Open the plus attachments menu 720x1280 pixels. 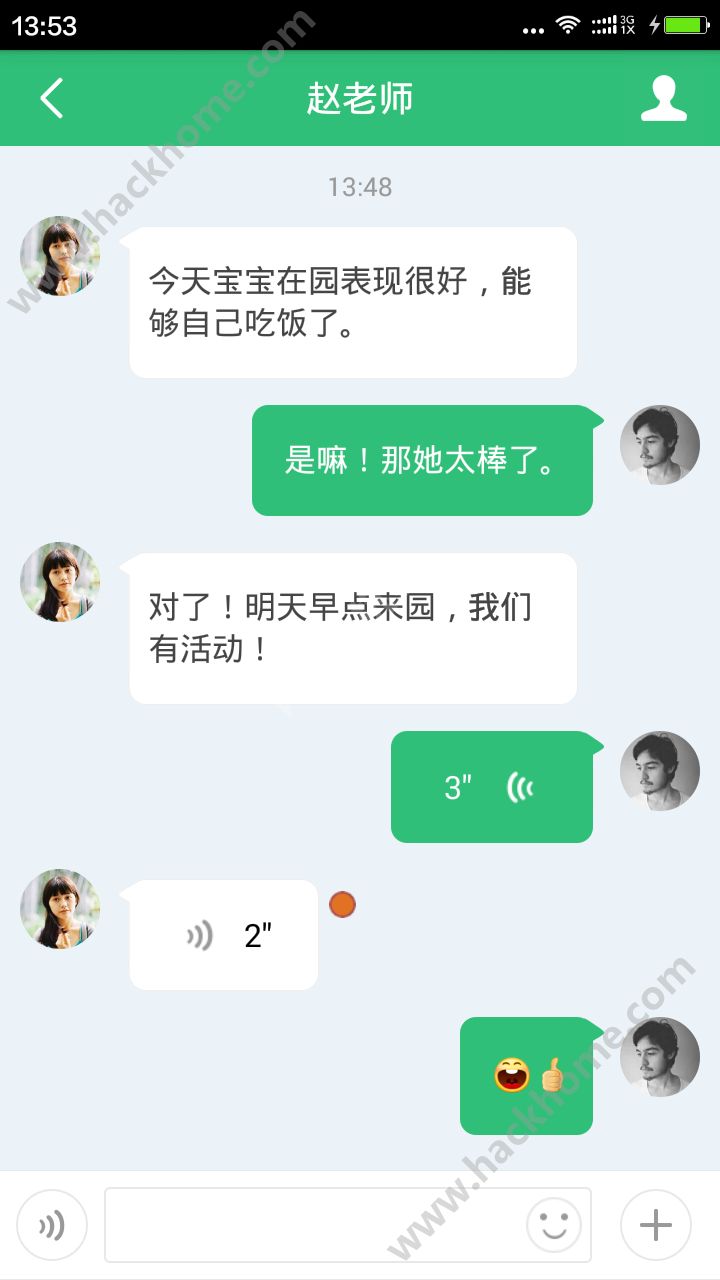[x=655, y=1225]
